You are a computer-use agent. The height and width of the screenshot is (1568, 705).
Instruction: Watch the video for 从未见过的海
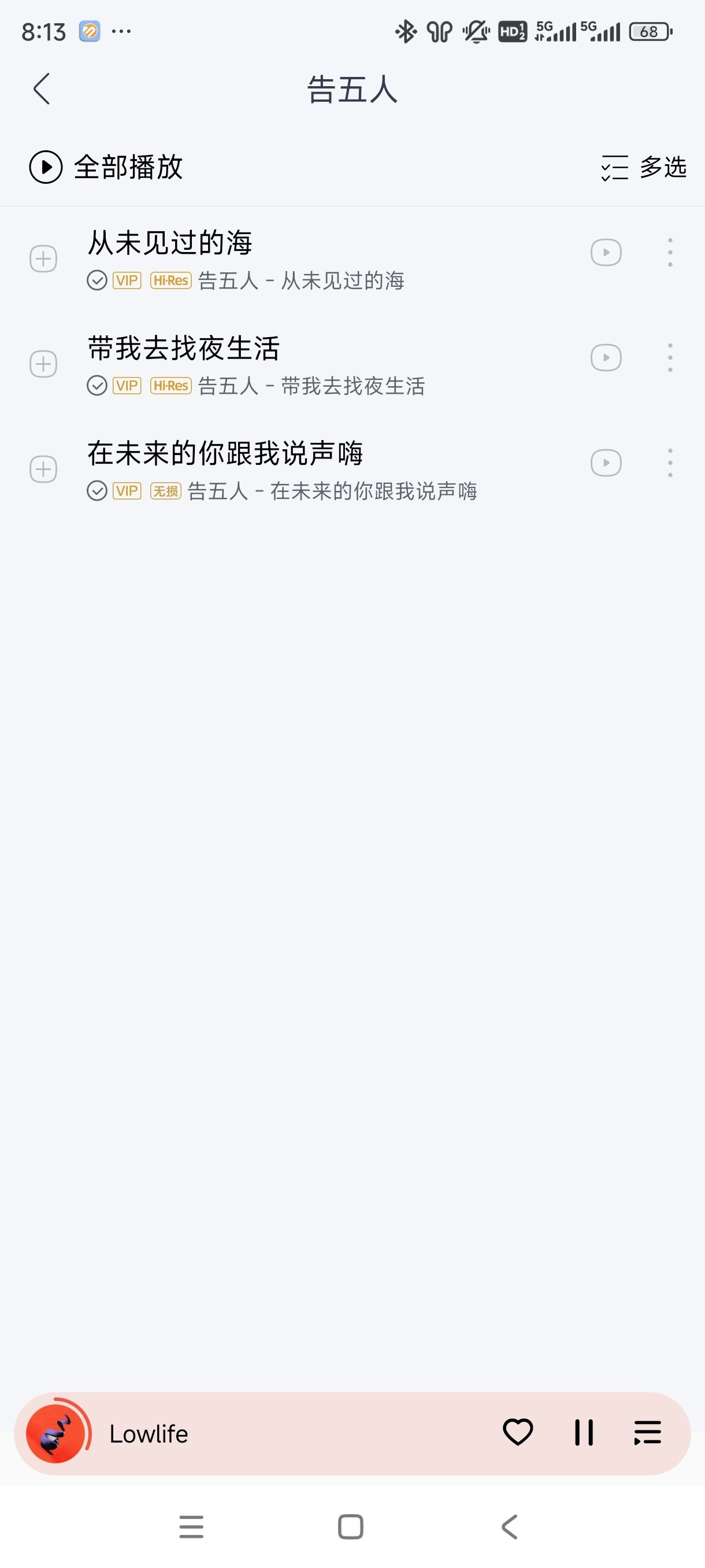(606, 253)
